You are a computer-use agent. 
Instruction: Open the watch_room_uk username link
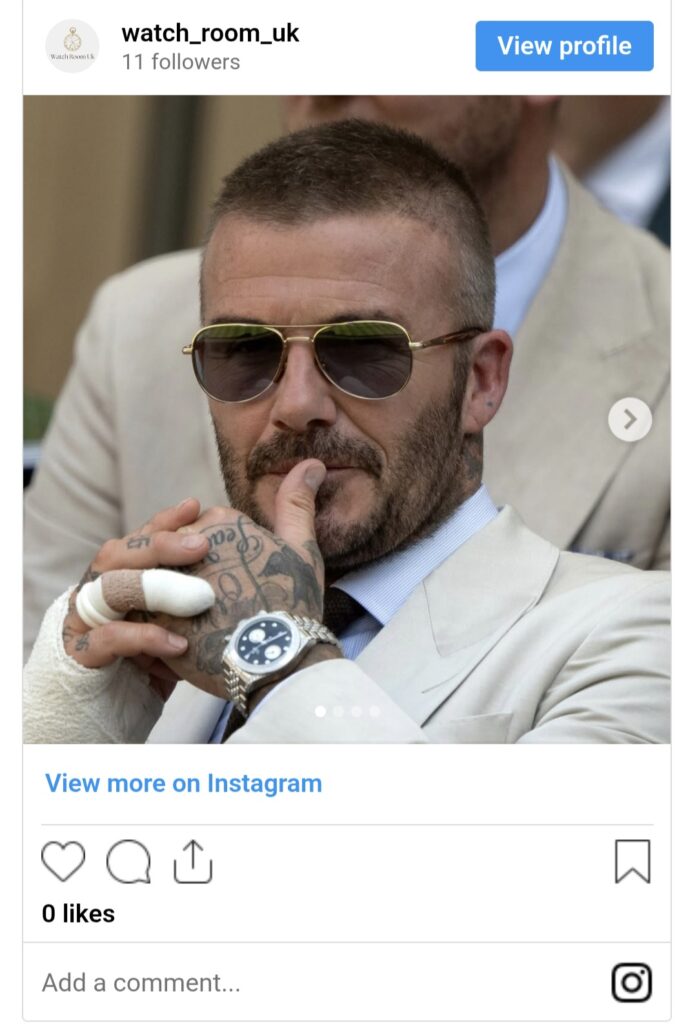210,33
